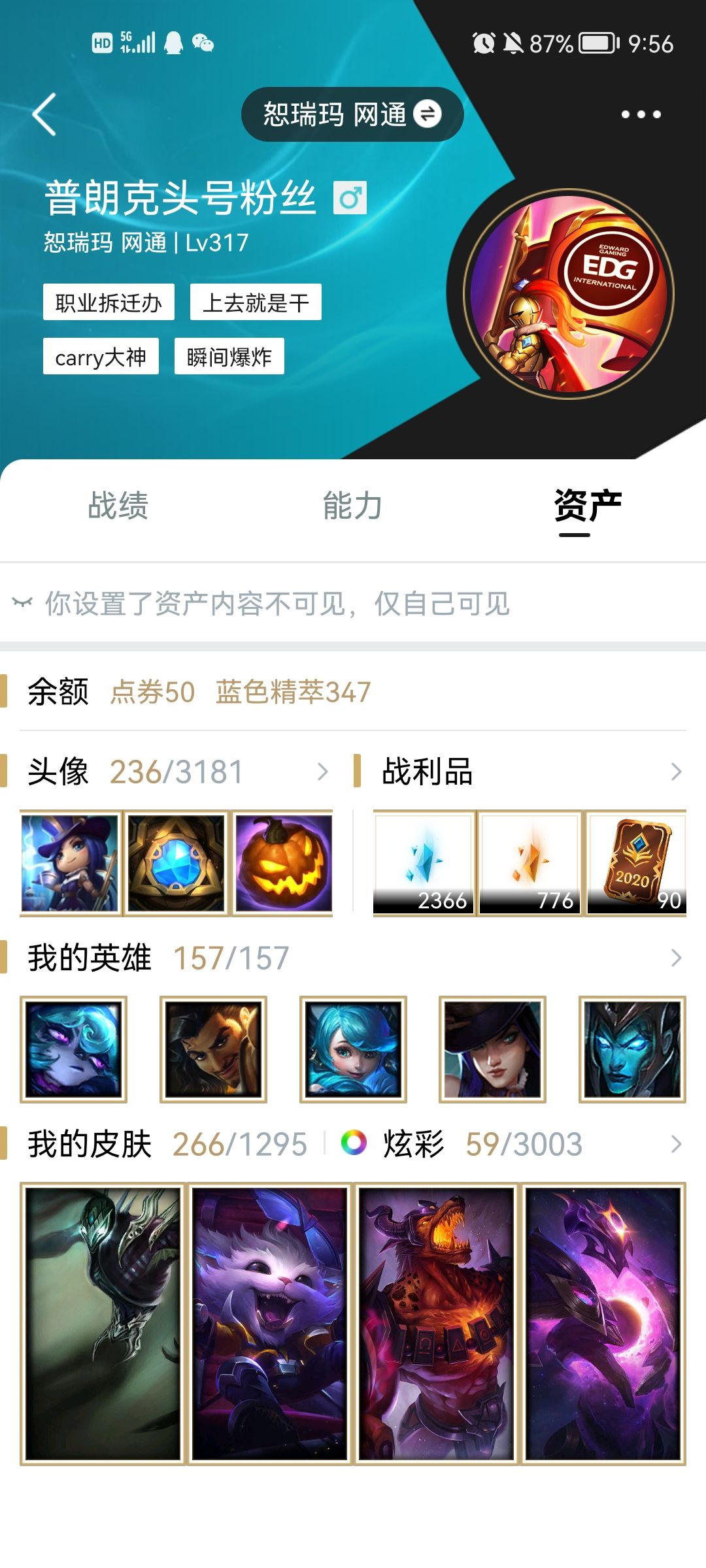
Task: Tap the 职业拆迁办 tag chip
Action: tap(109, 302)
